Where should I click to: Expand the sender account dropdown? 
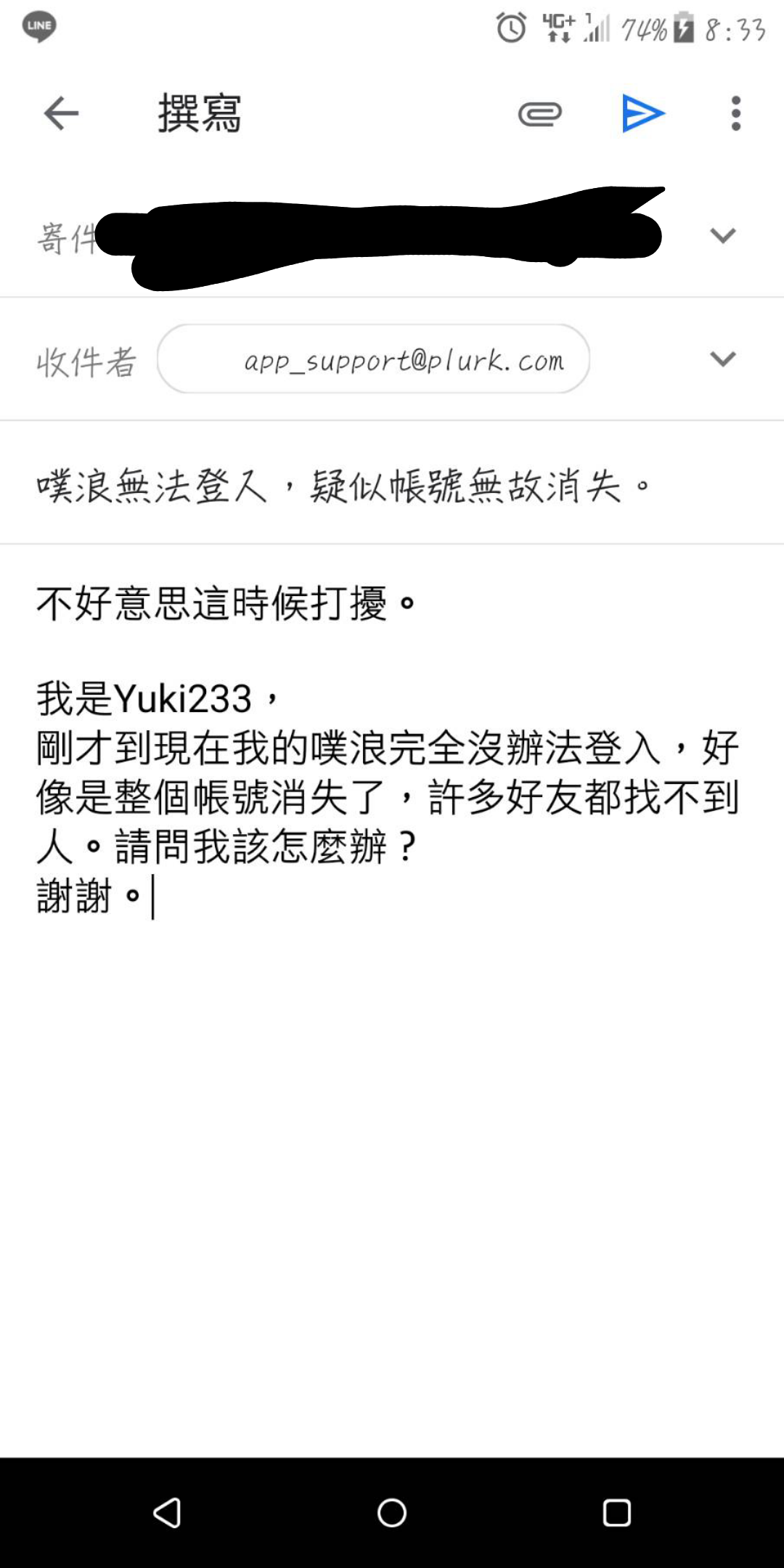pos(723,236)
